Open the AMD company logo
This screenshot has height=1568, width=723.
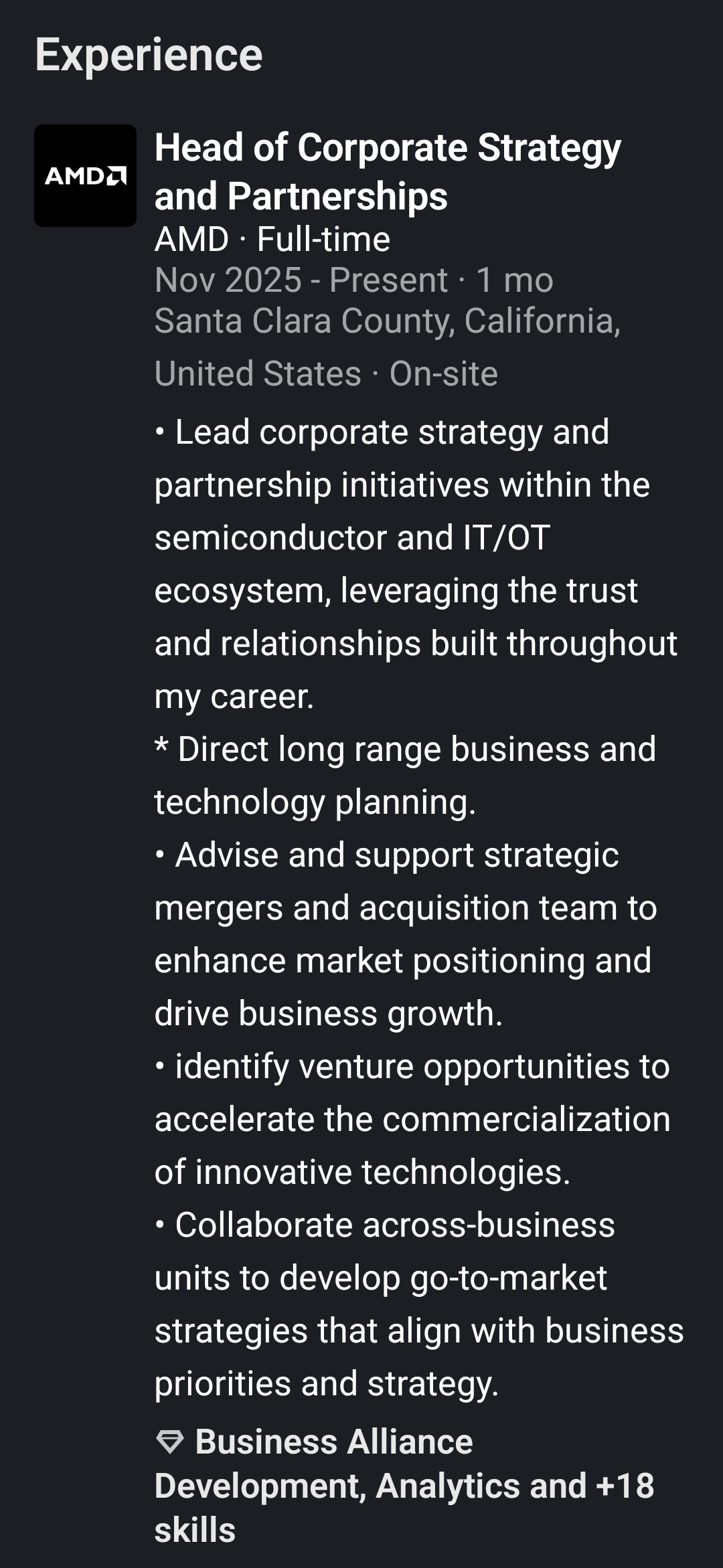pyautogui.click(x=85, y=175)
